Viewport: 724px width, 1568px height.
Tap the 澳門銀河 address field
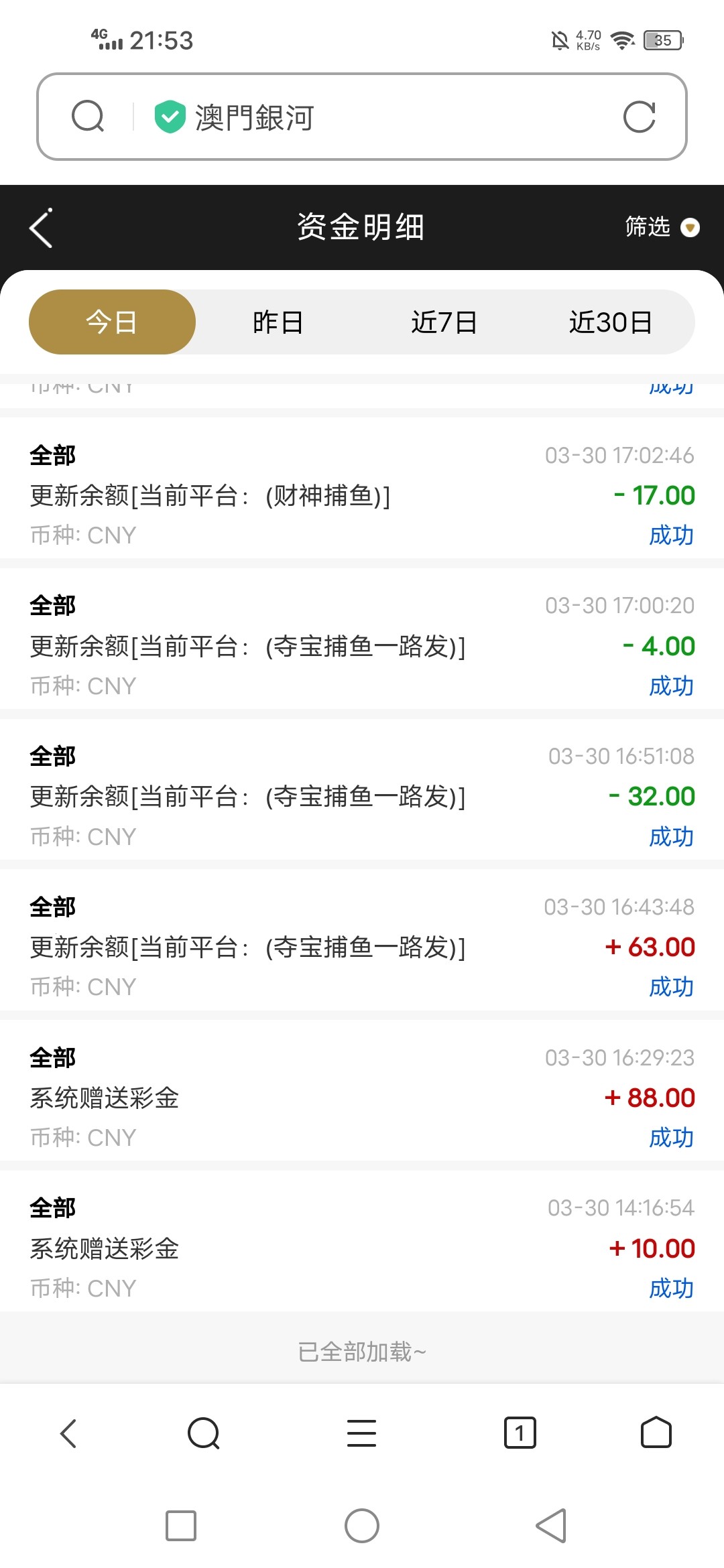[375, 117]
